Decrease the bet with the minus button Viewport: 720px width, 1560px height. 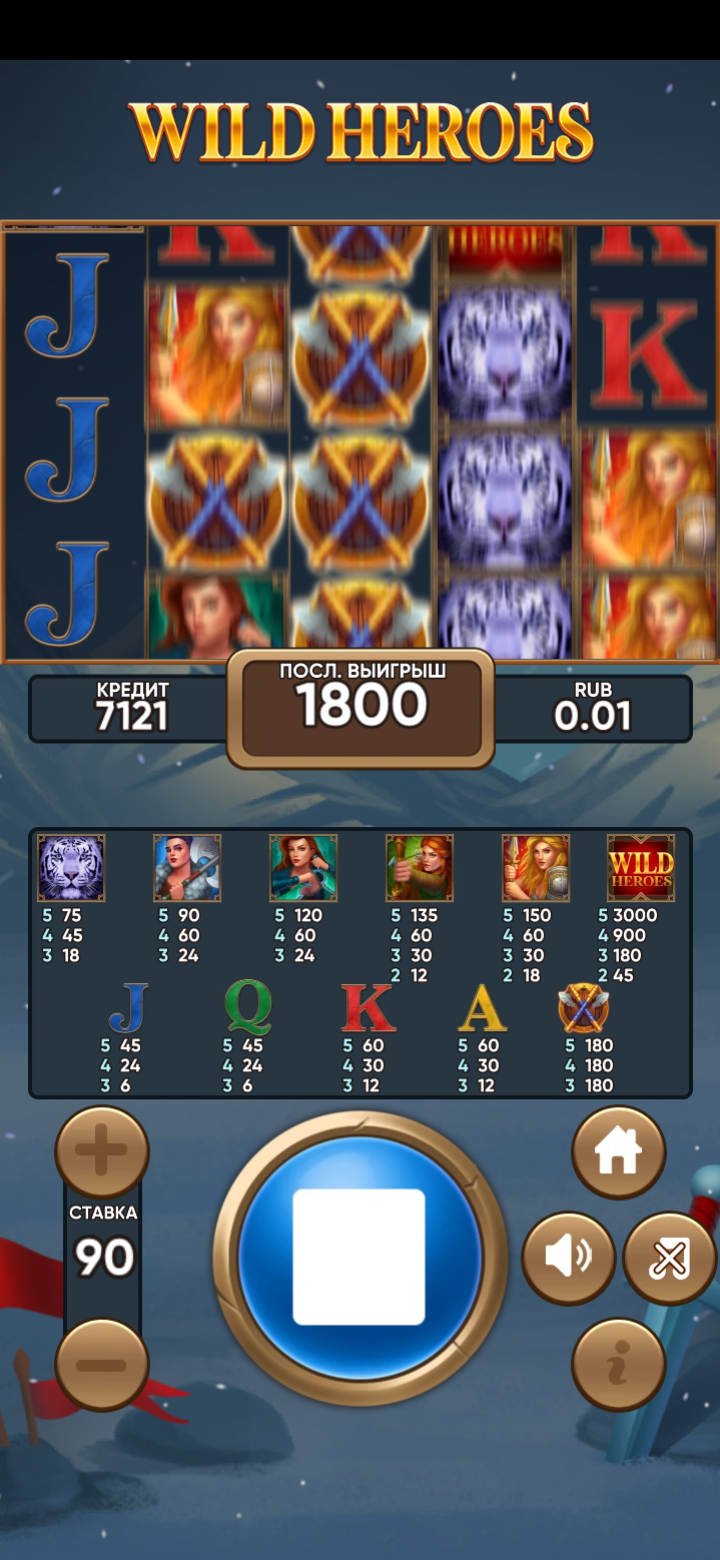[102, 1364]
